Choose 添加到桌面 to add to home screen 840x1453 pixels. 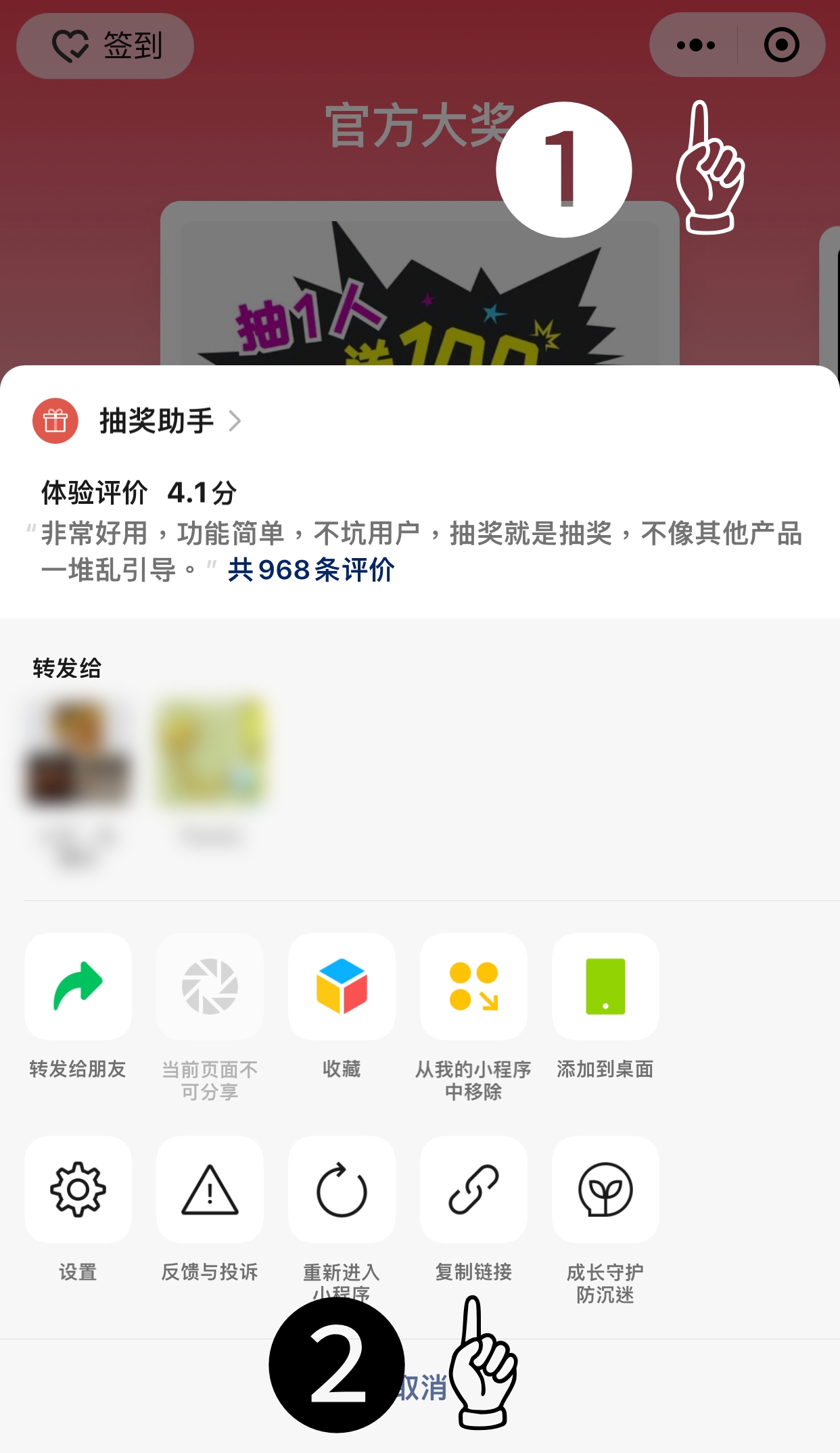605,987
